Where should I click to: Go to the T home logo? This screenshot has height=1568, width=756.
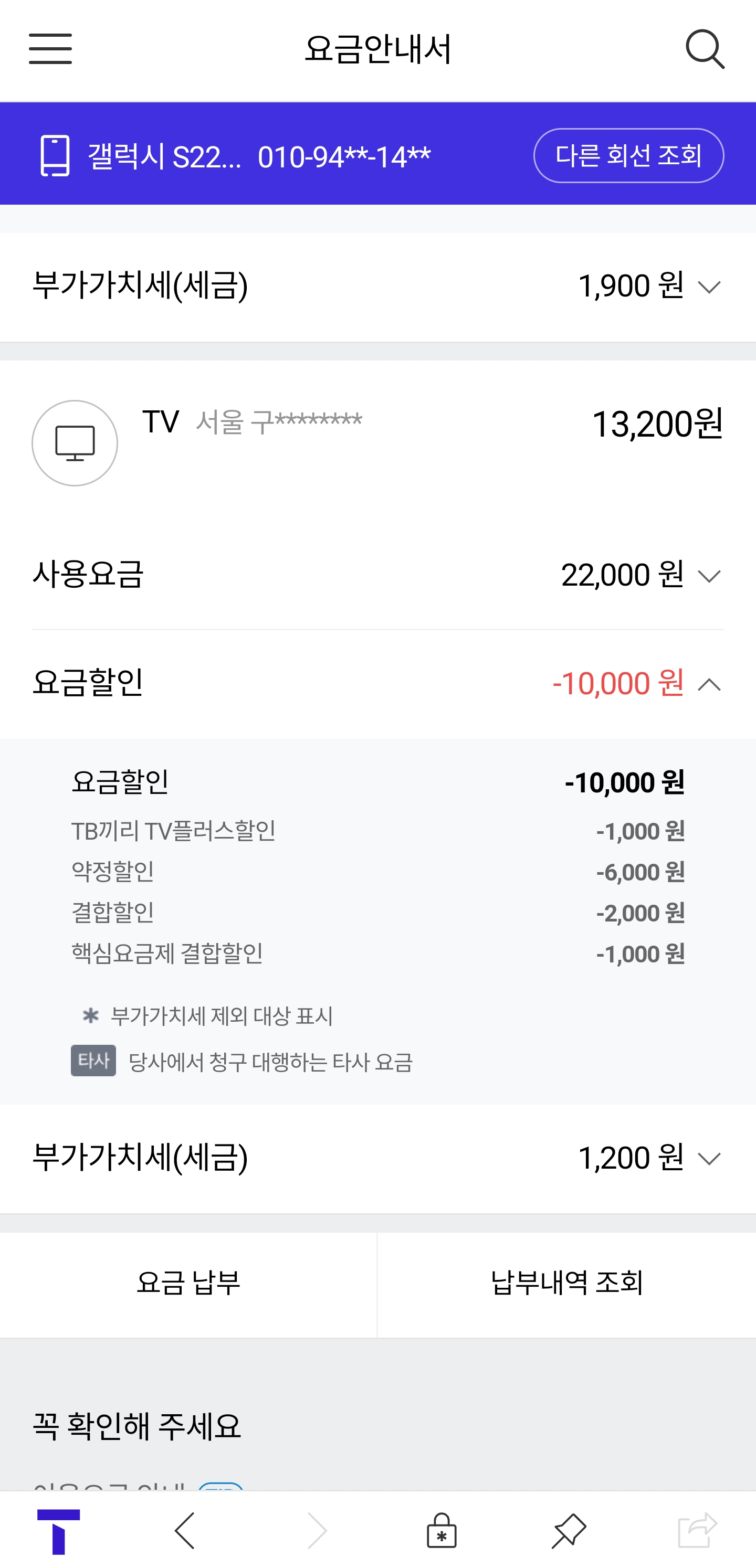pyautogui.click(x=58, y=1530)
